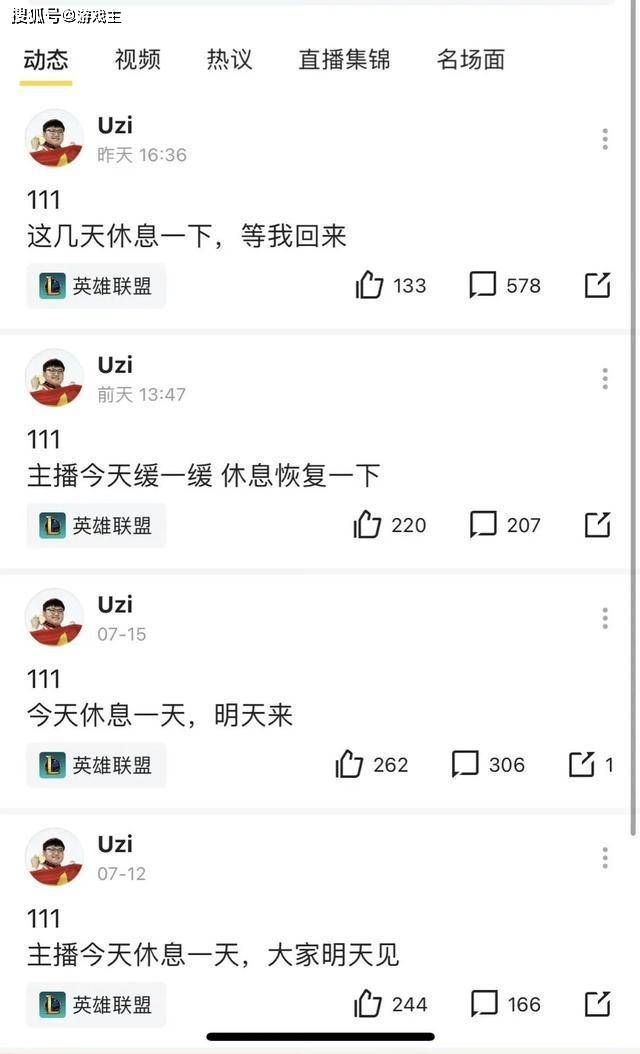Open overflow menu on 前天 13:47 post
640x1054 pixels.
click(x=604, y=379)
